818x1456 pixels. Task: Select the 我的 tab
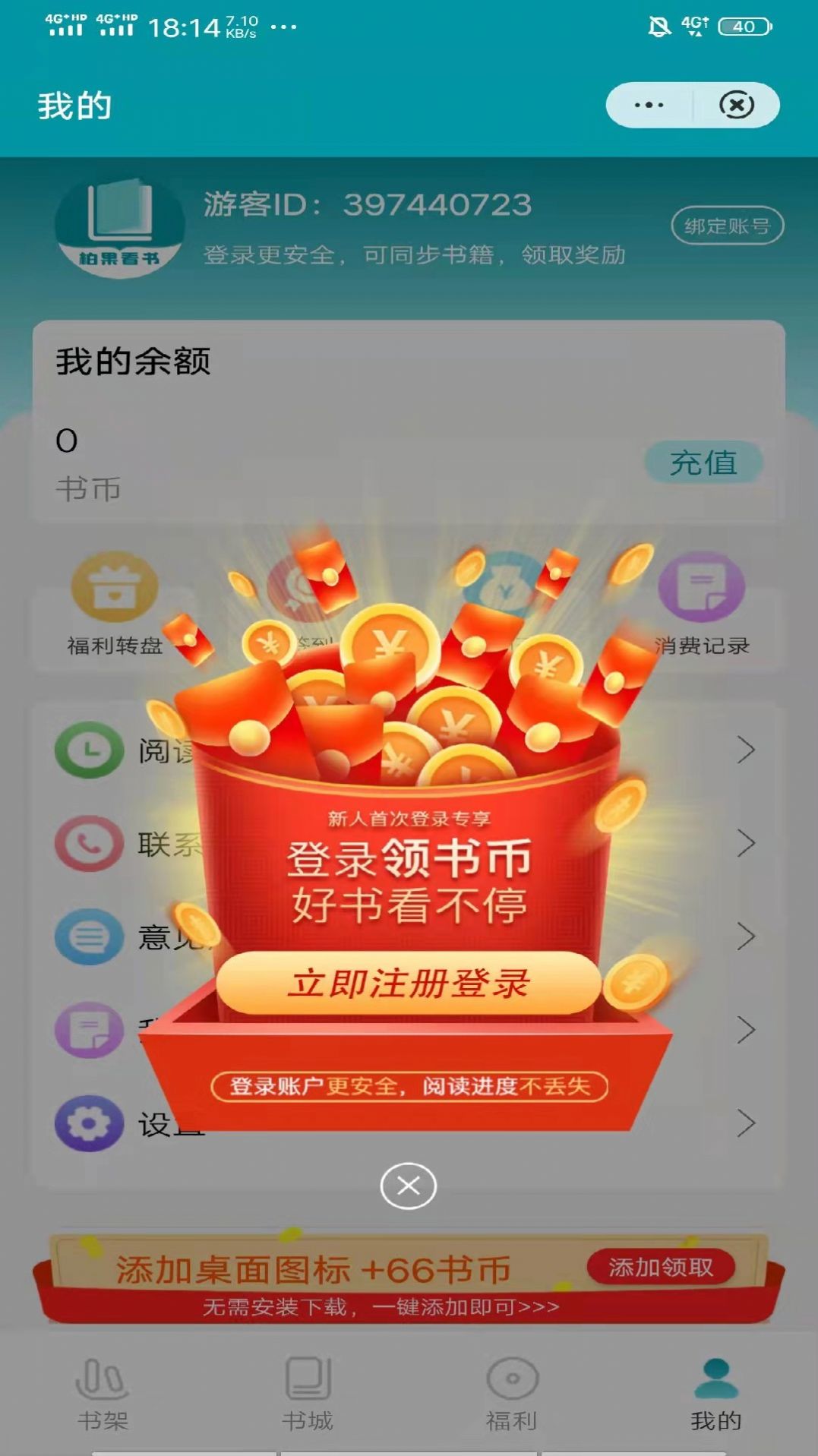point(715,1394)
